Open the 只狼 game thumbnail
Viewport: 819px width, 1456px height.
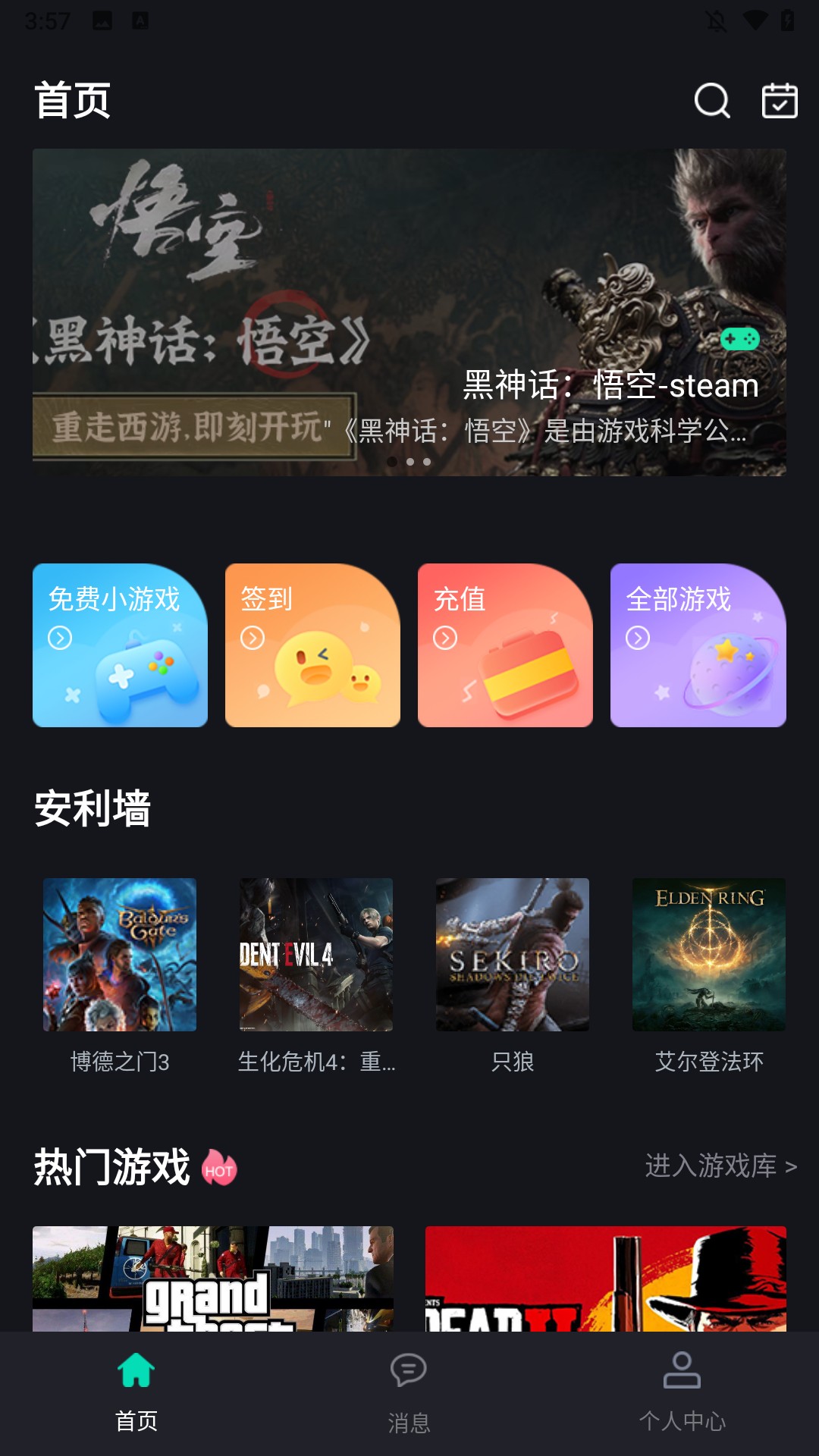tap(512, 955)
